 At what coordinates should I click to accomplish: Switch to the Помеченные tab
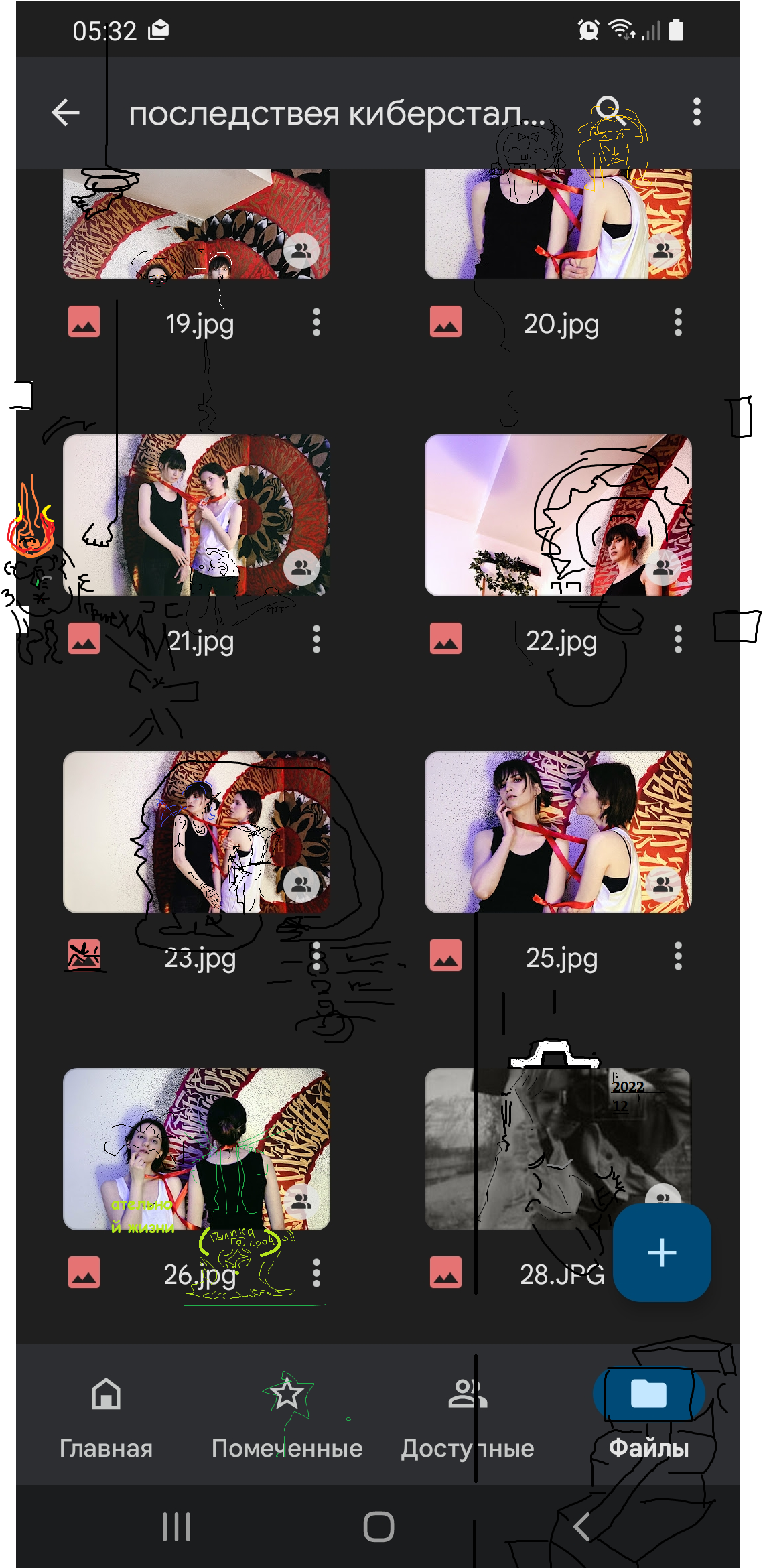[x=287, y=1415]
